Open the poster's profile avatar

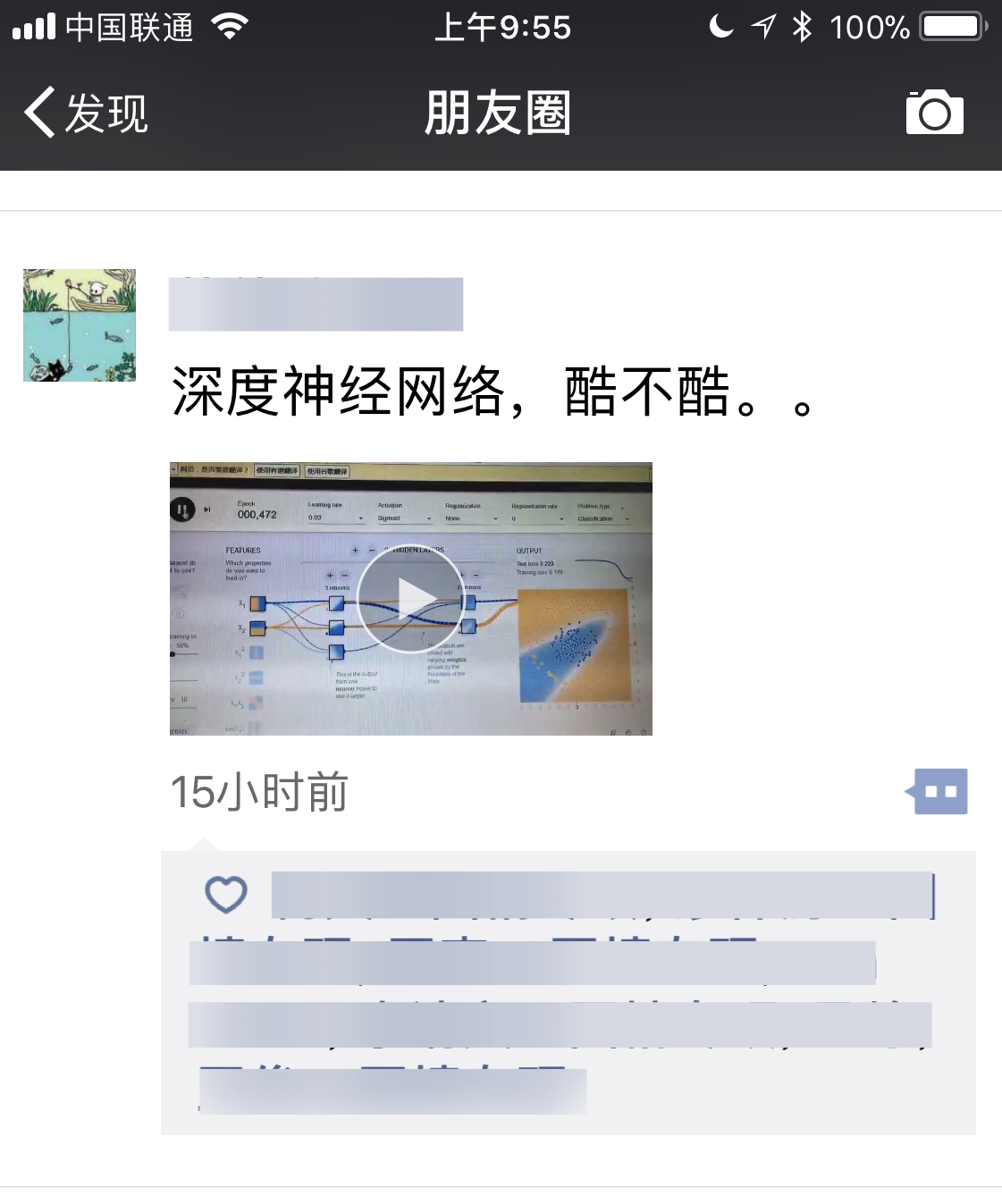[x=80, y=325]
